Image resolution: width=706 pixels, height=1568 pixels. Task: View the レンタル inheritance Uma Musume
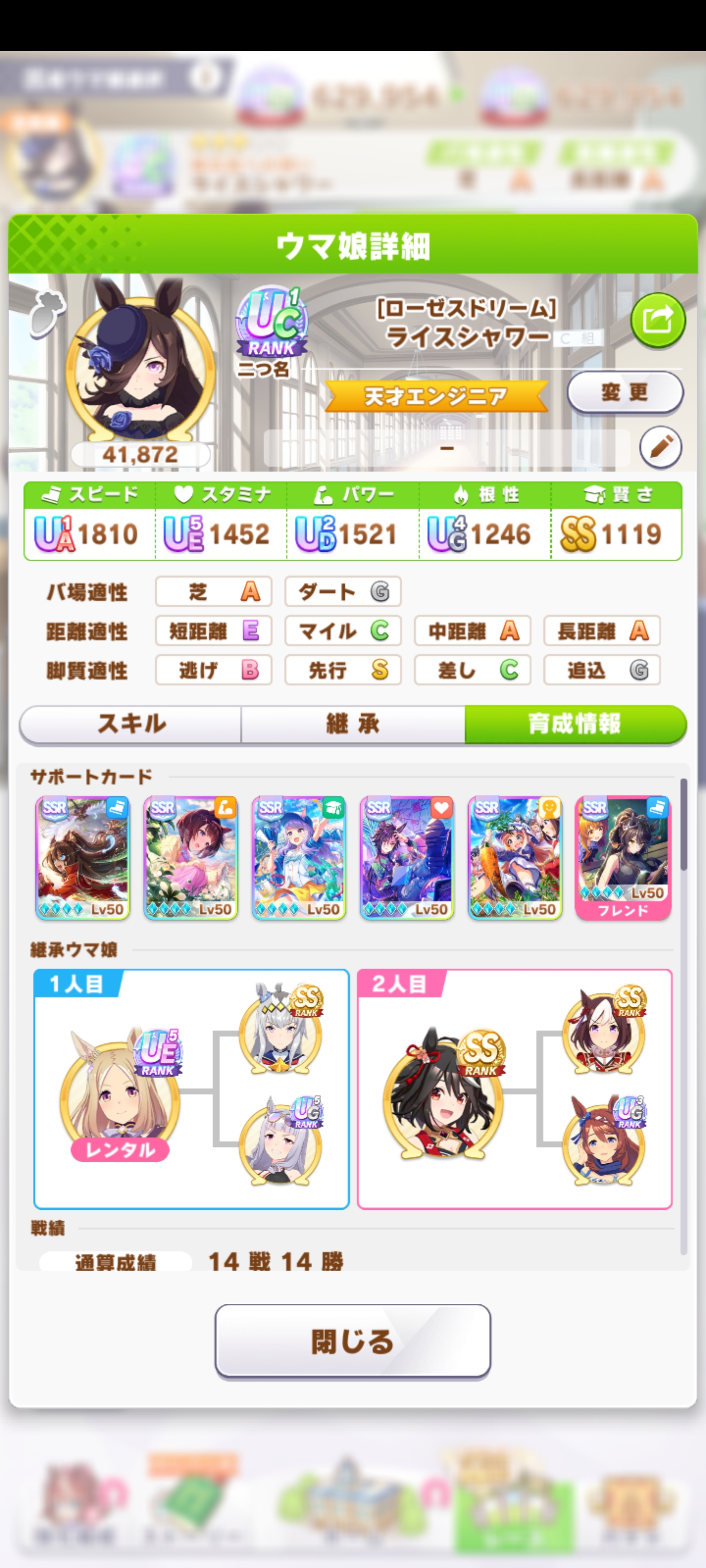[x=120, y=1096]
